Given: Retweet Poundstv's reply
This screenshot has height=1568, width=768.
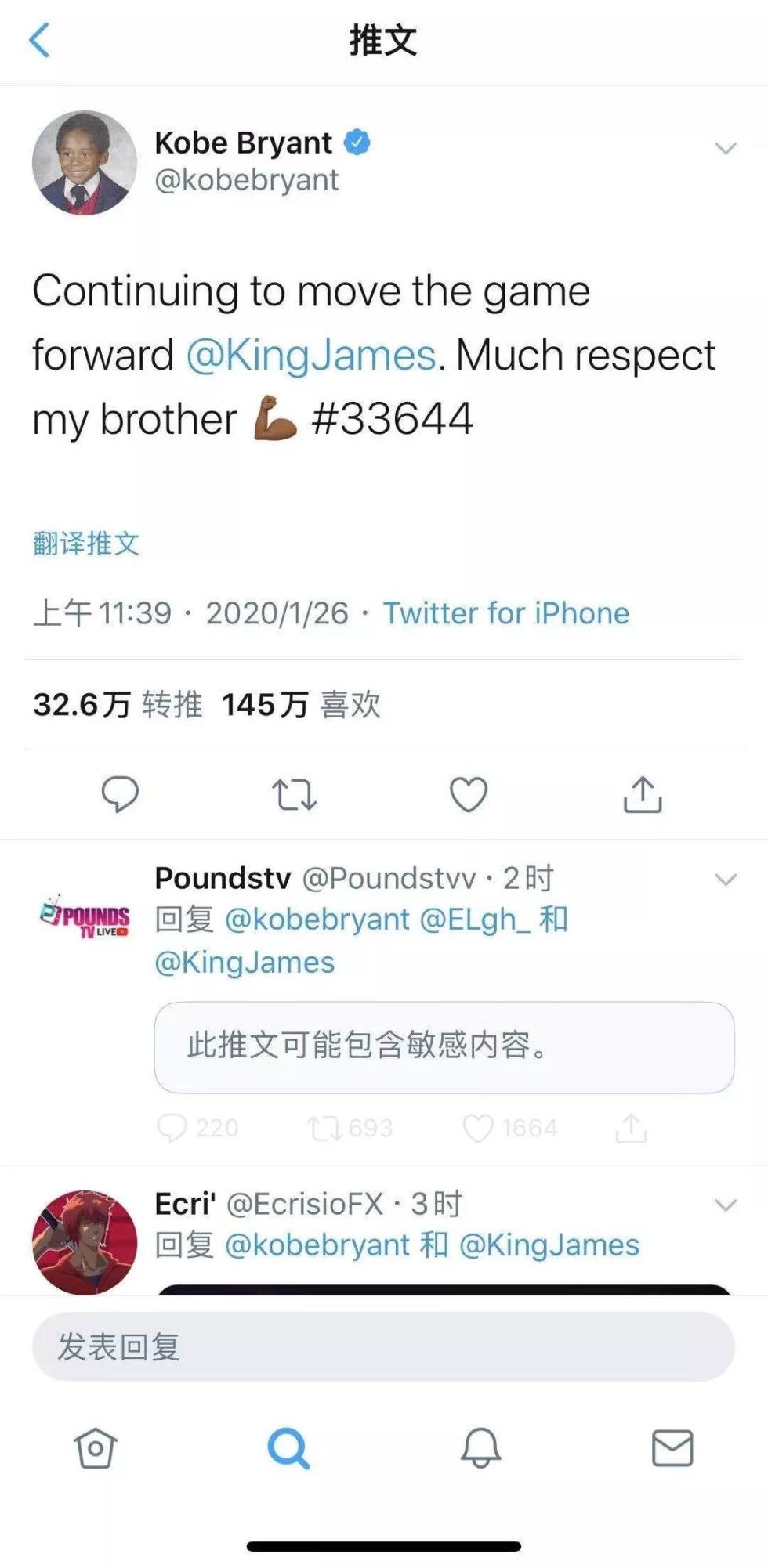Looking at the screenshot, I should [323, 1129].
